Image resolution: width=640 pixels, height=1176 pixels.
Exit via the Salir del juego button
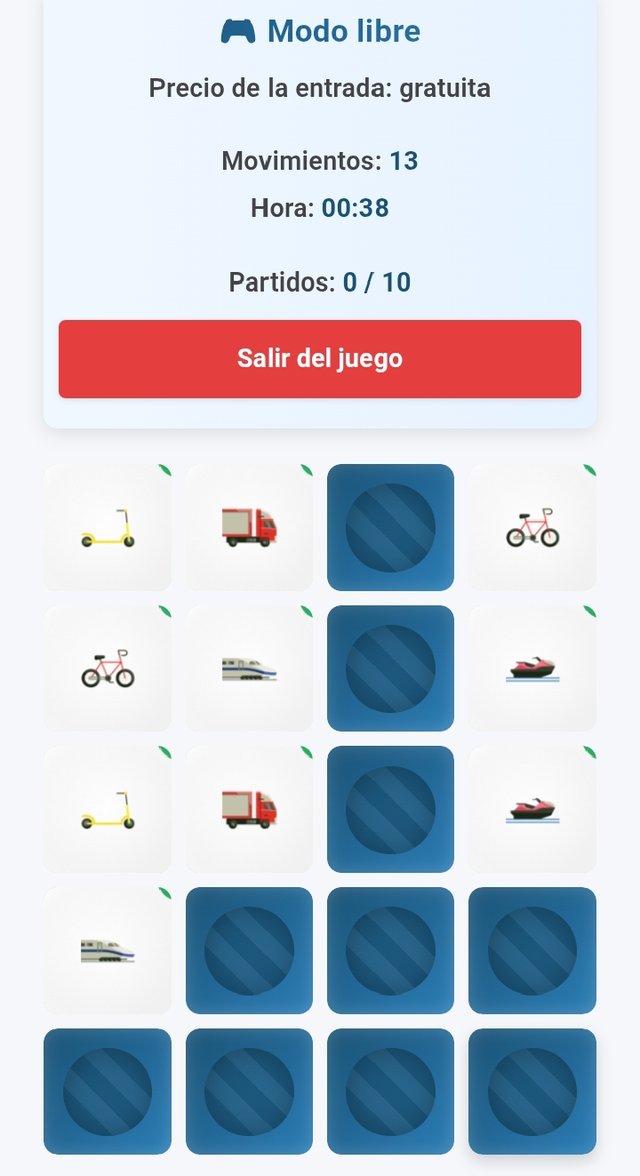[x=320, y=359]
